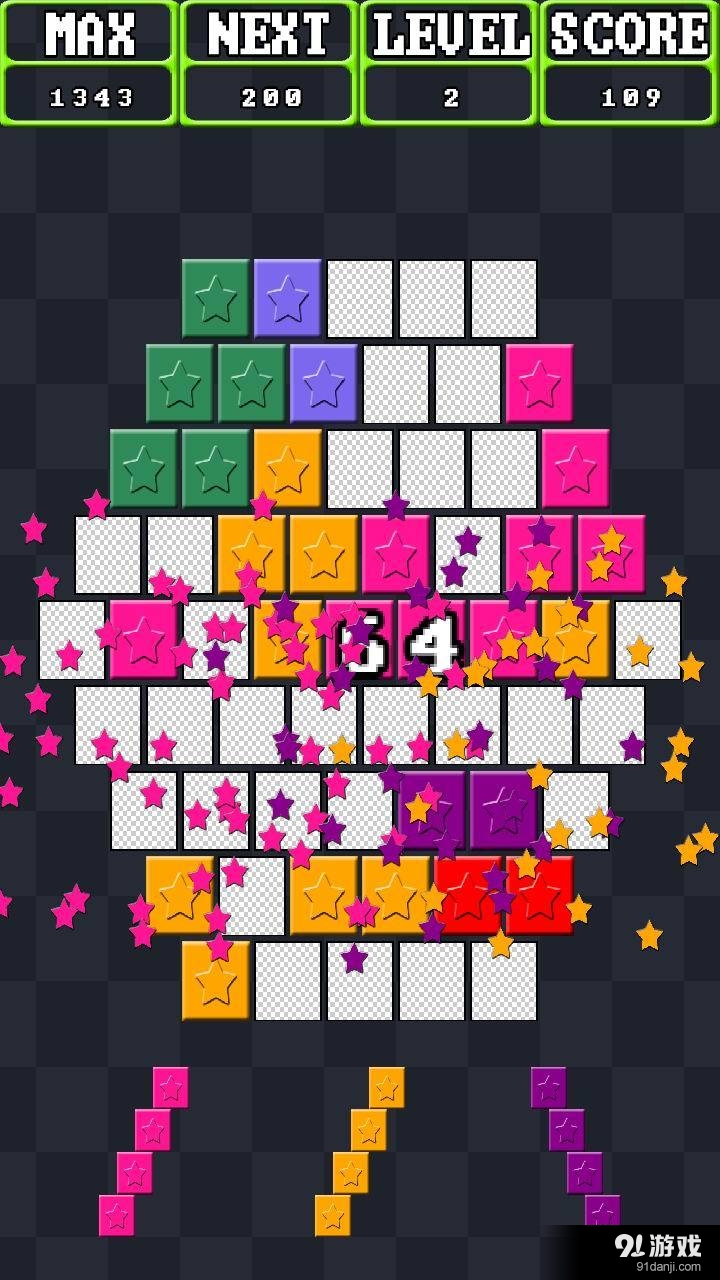Select the lone orange block at board bottom
This screenshot has height=1280, width=720.
[x=215, y=983]
